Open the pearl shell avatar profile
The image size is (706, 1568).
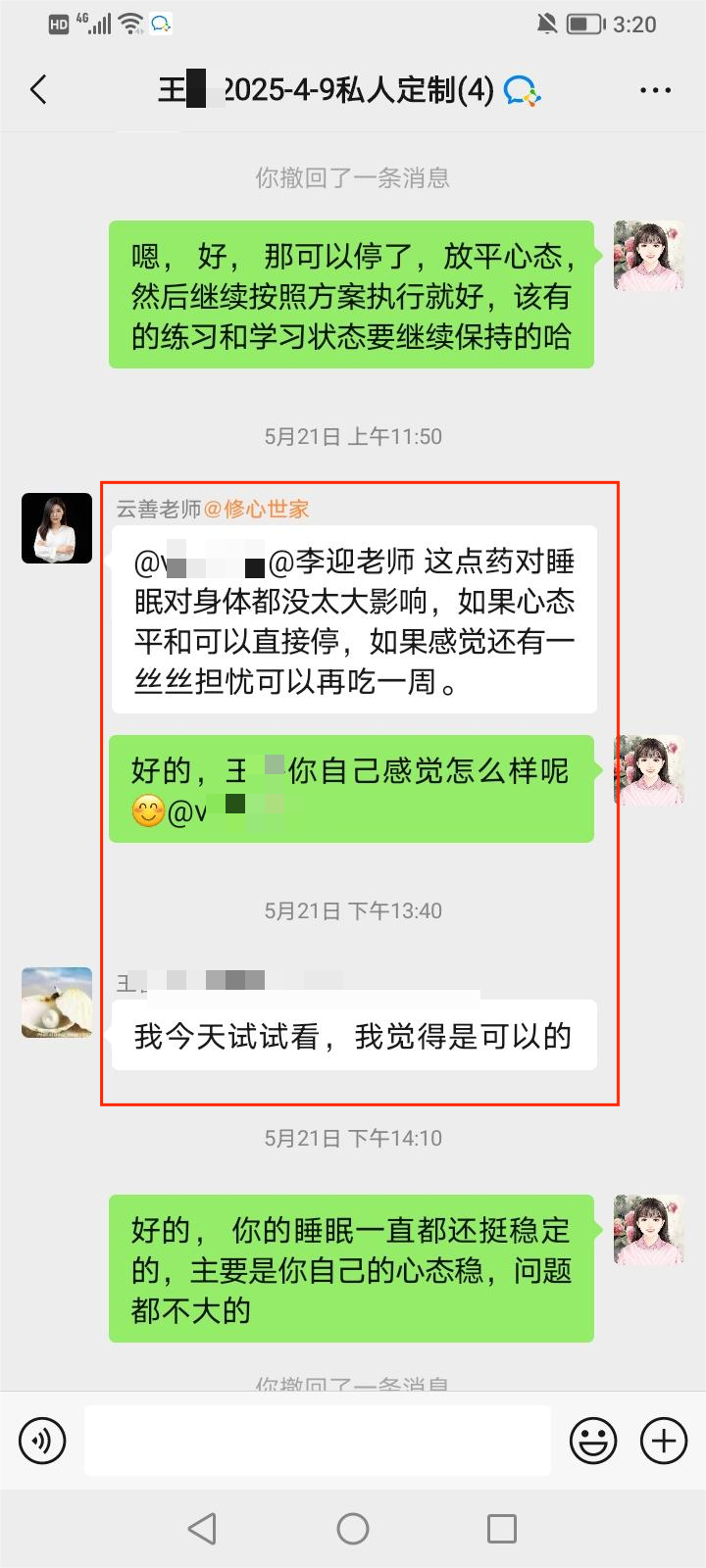point(57,1003)
